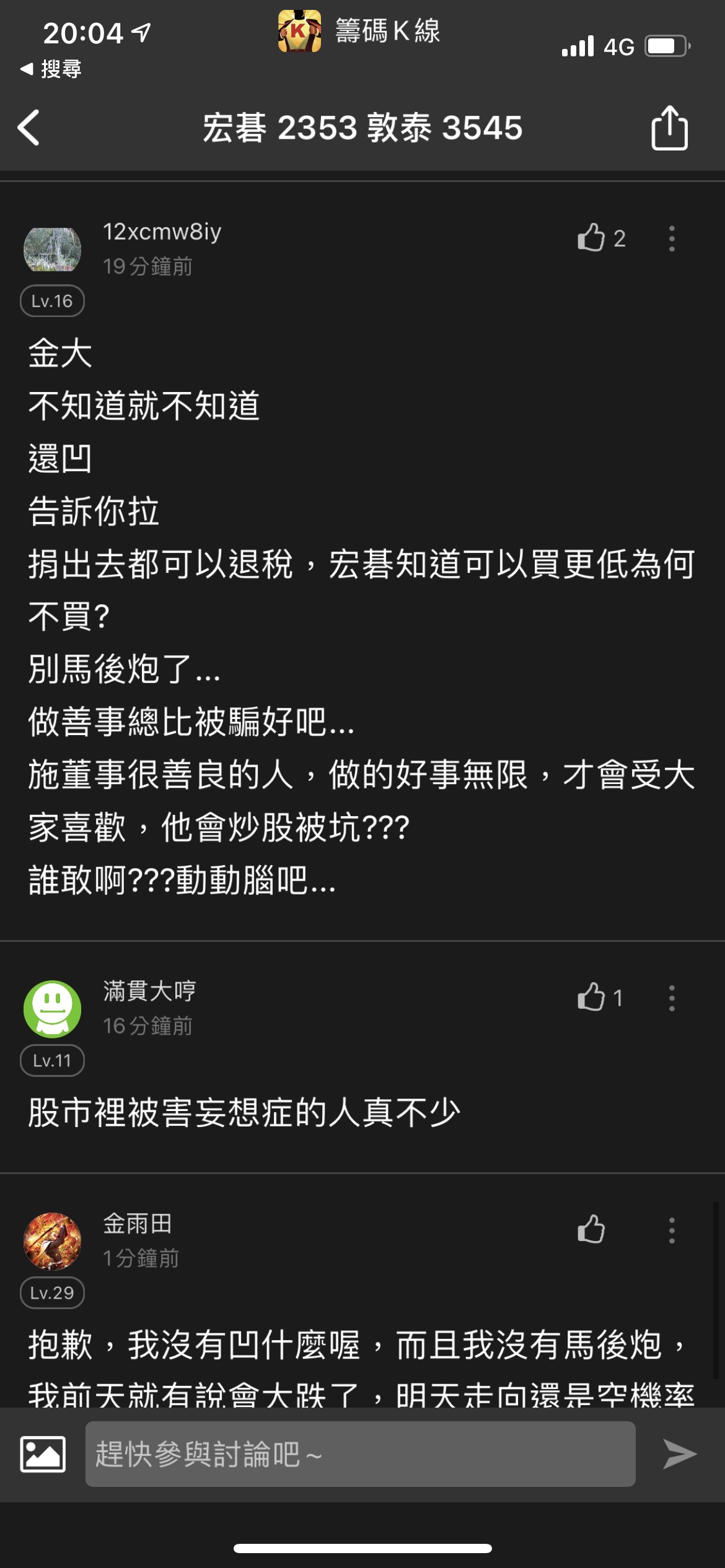Like the comment by 12xcmw8iy

[x=591, y=237]
